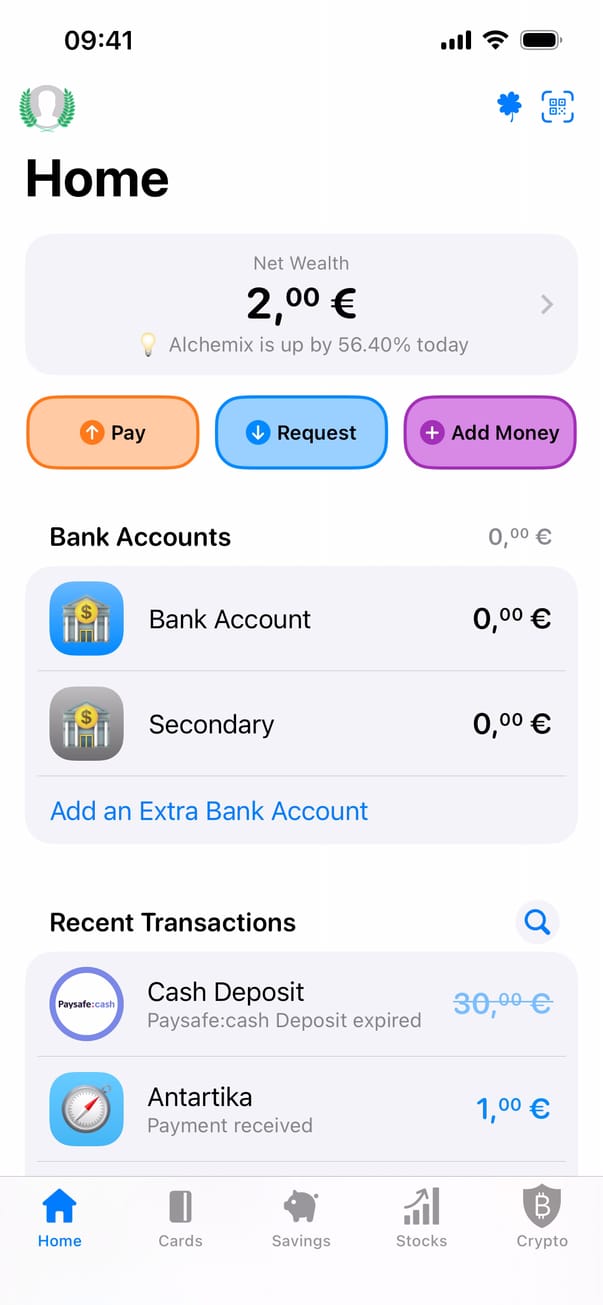Open the profile avatar
This screenshot has width=603, height=1305.
pos(47,107)
